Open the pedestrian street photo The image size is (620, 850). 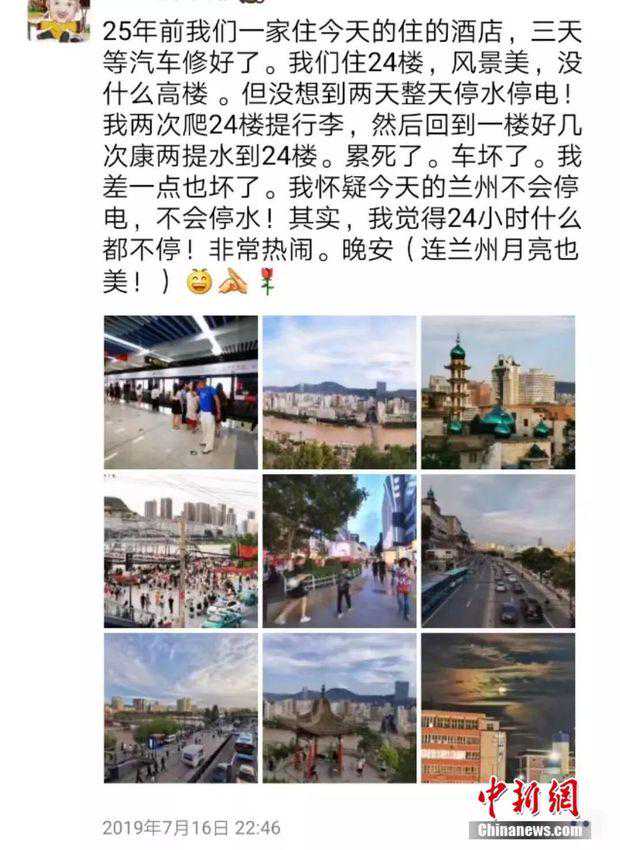coord(339,551)
